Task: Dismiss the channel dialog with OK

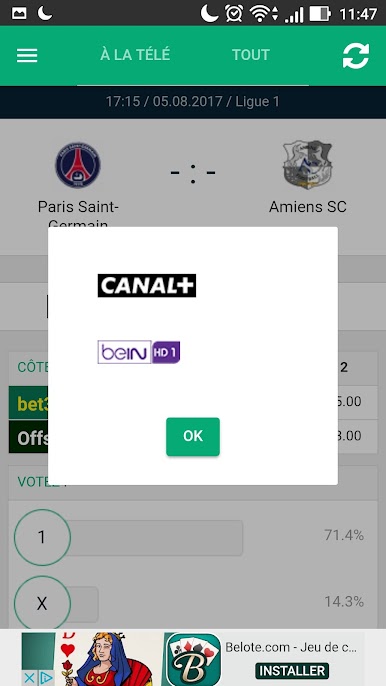Action: coord(193,436)
